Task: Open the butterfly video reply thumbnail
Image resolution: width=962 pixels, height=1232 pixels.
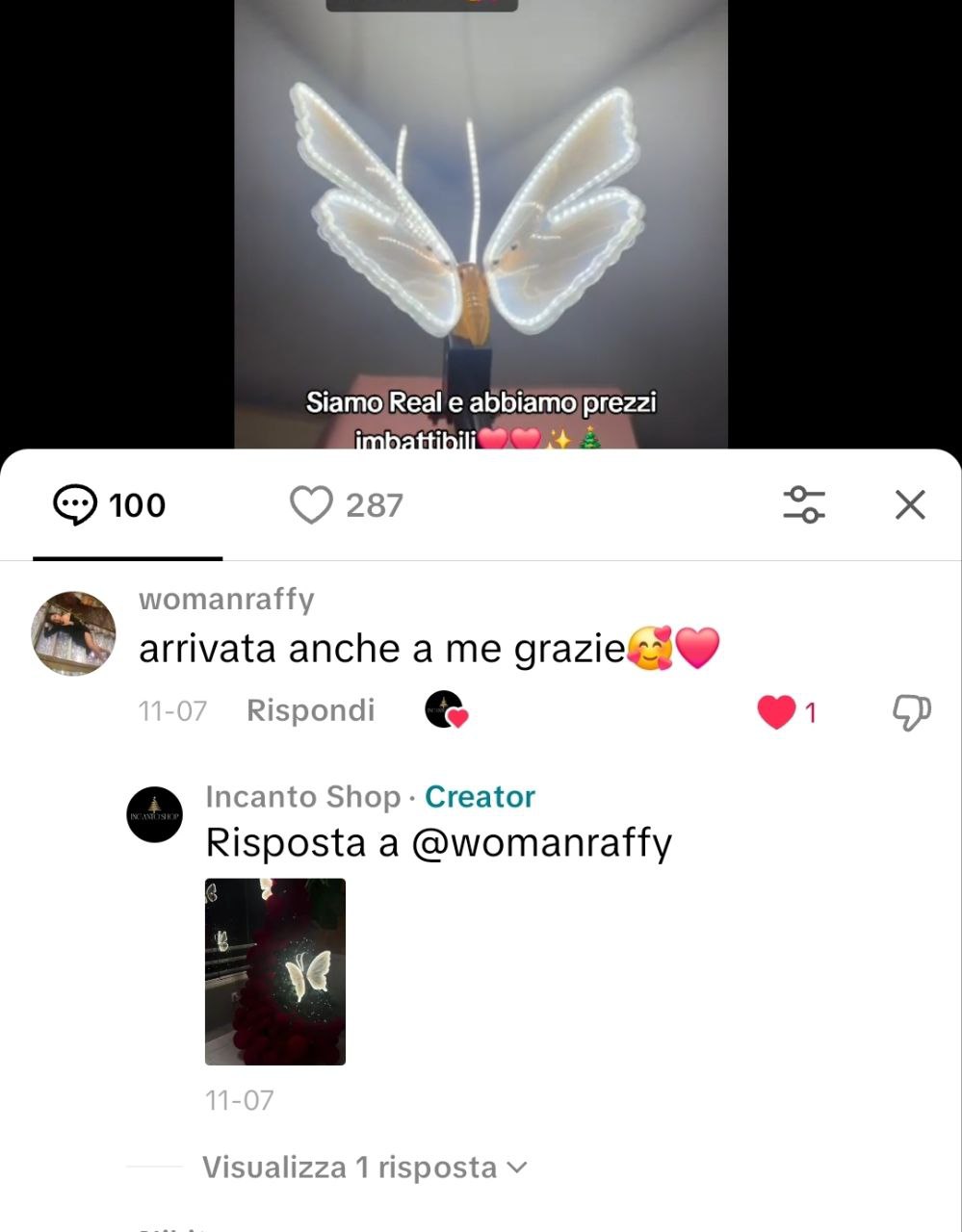Action: click(x=275, y=971)
